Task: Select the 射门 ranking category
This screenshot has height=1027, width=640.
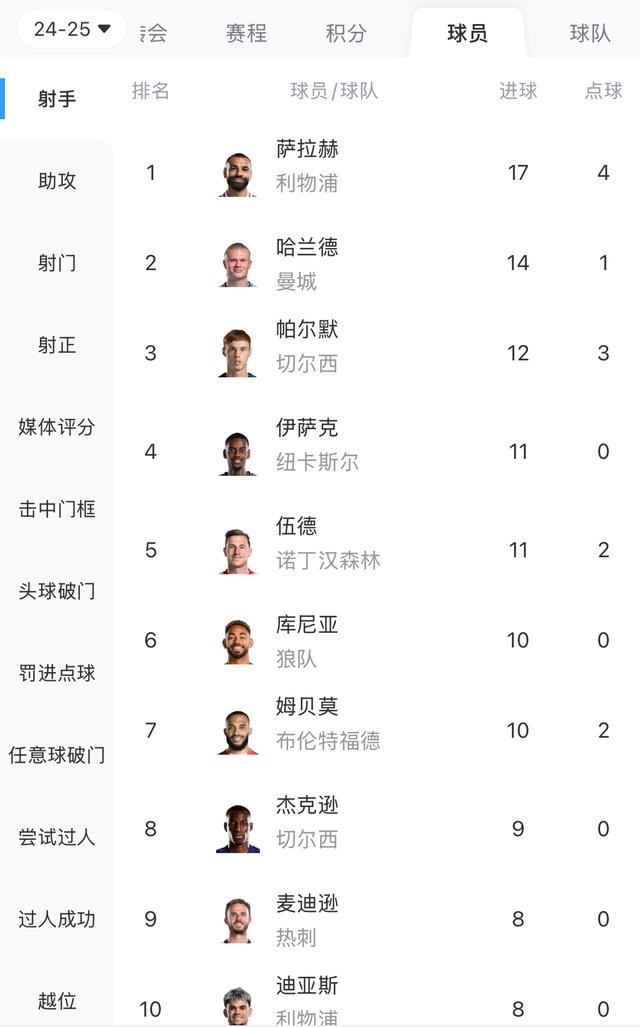Action: [x=57, y=263]
